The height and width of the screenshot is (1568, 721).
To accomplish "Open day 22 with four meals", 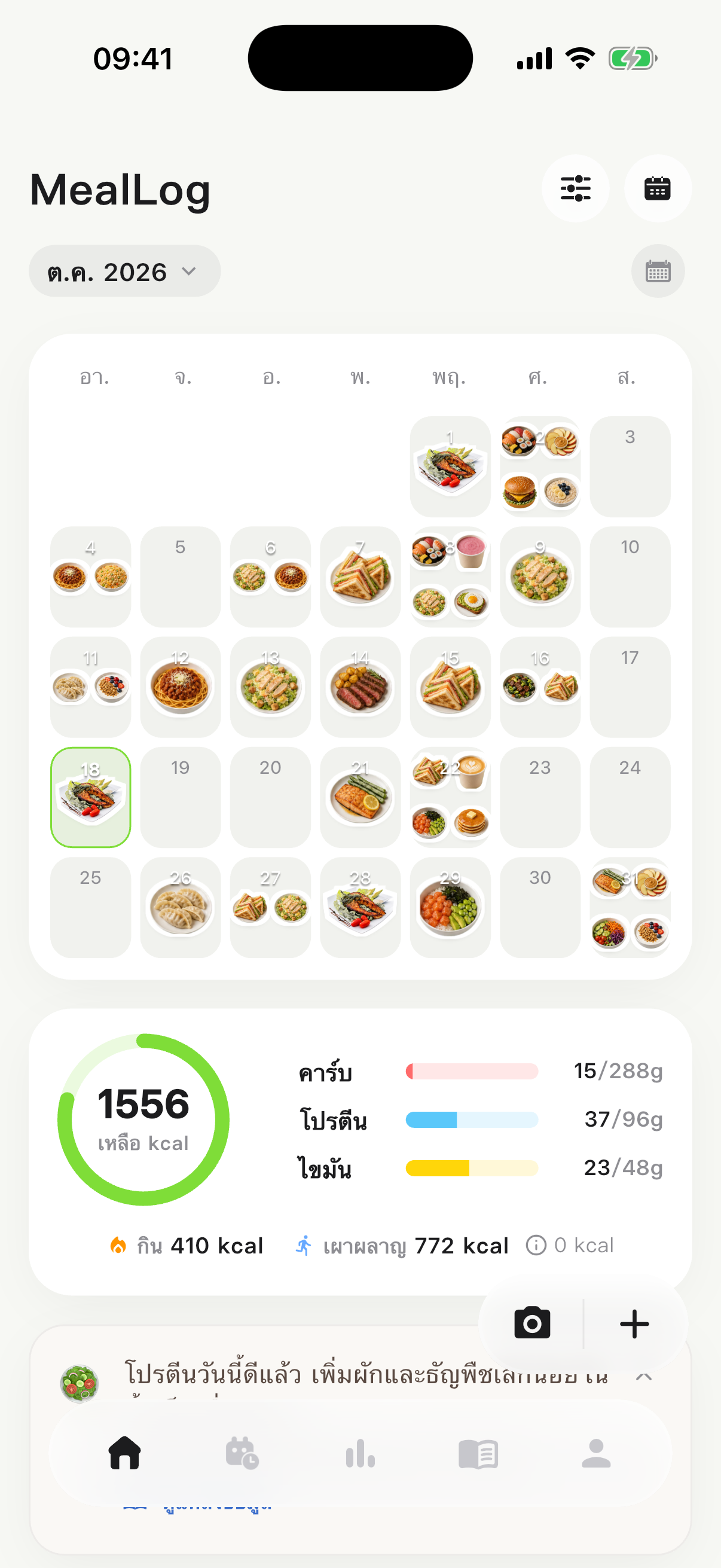I will click(450, 797).
